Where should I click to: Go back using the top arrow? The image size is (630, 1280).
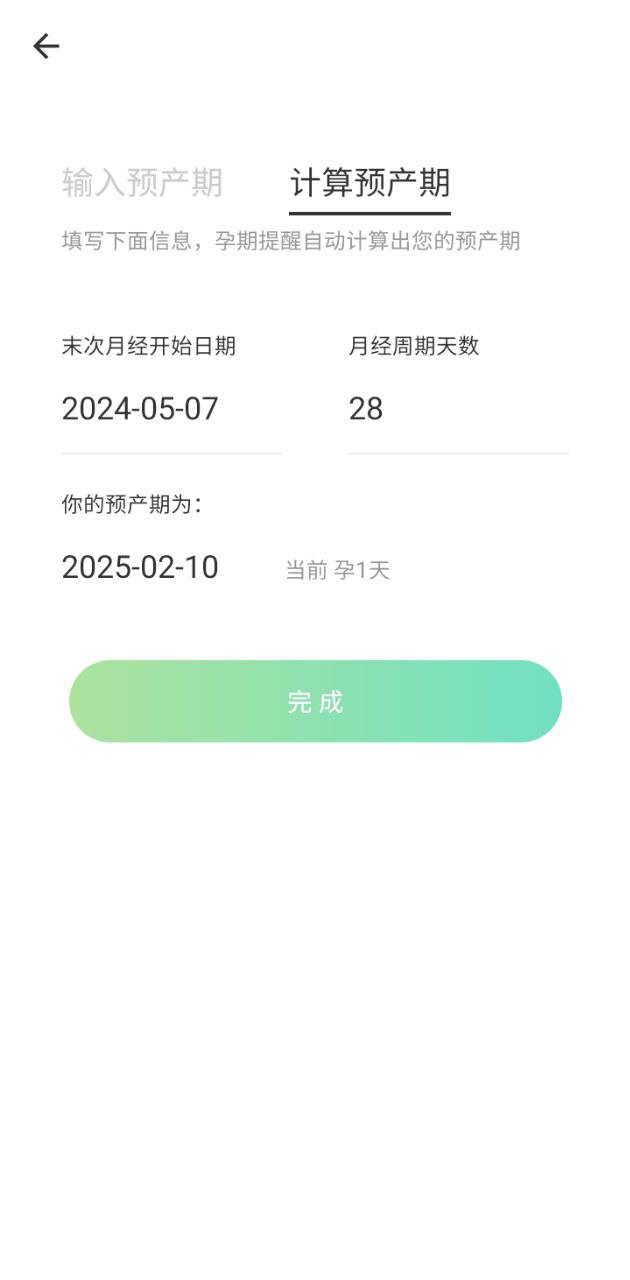tap(46, 46)
